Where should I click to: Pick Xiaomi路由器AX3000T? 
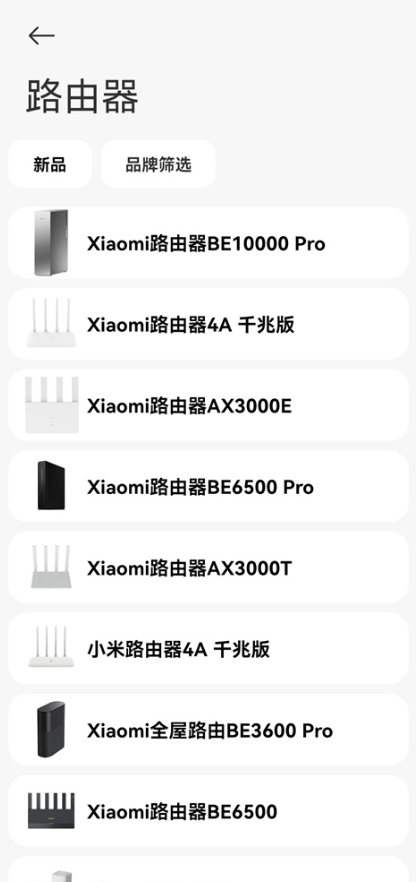point(208,568)
